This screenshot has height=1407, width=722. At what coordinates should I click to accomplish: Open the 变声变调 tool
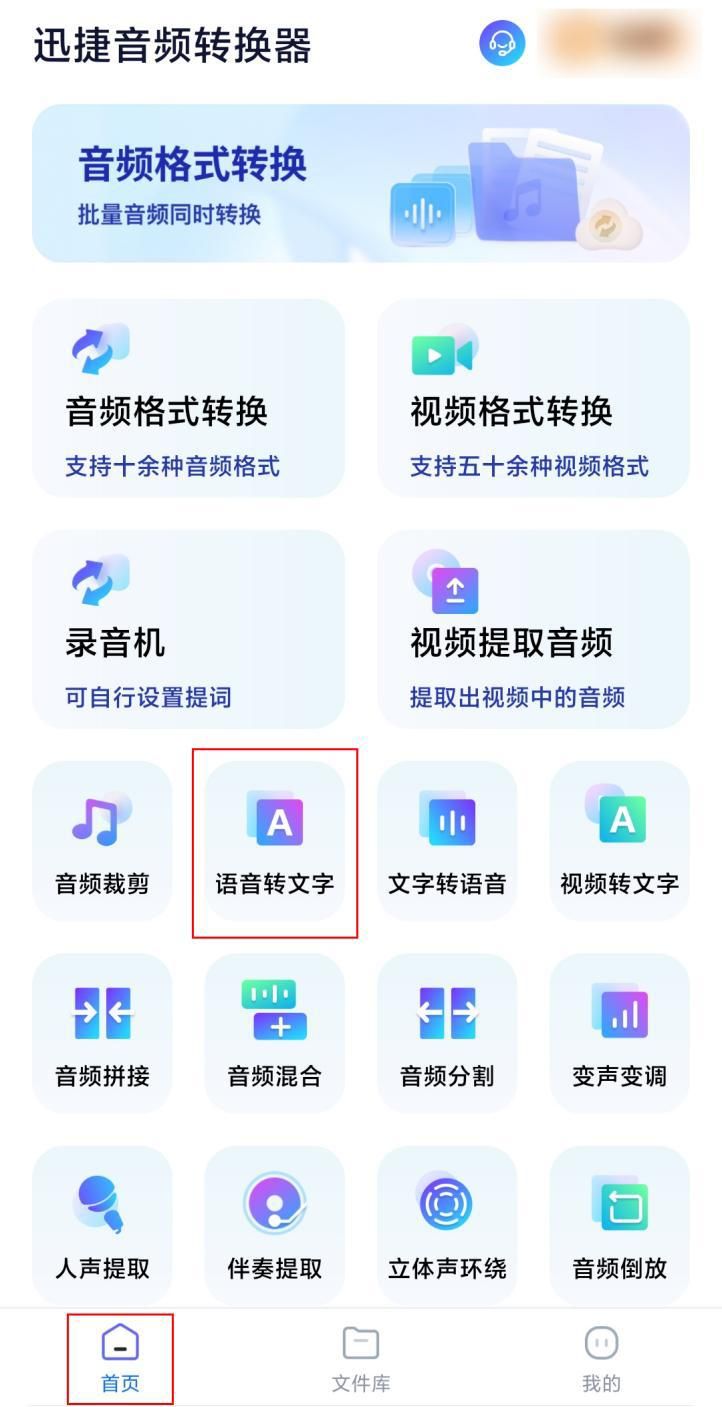click(619, 1033)
